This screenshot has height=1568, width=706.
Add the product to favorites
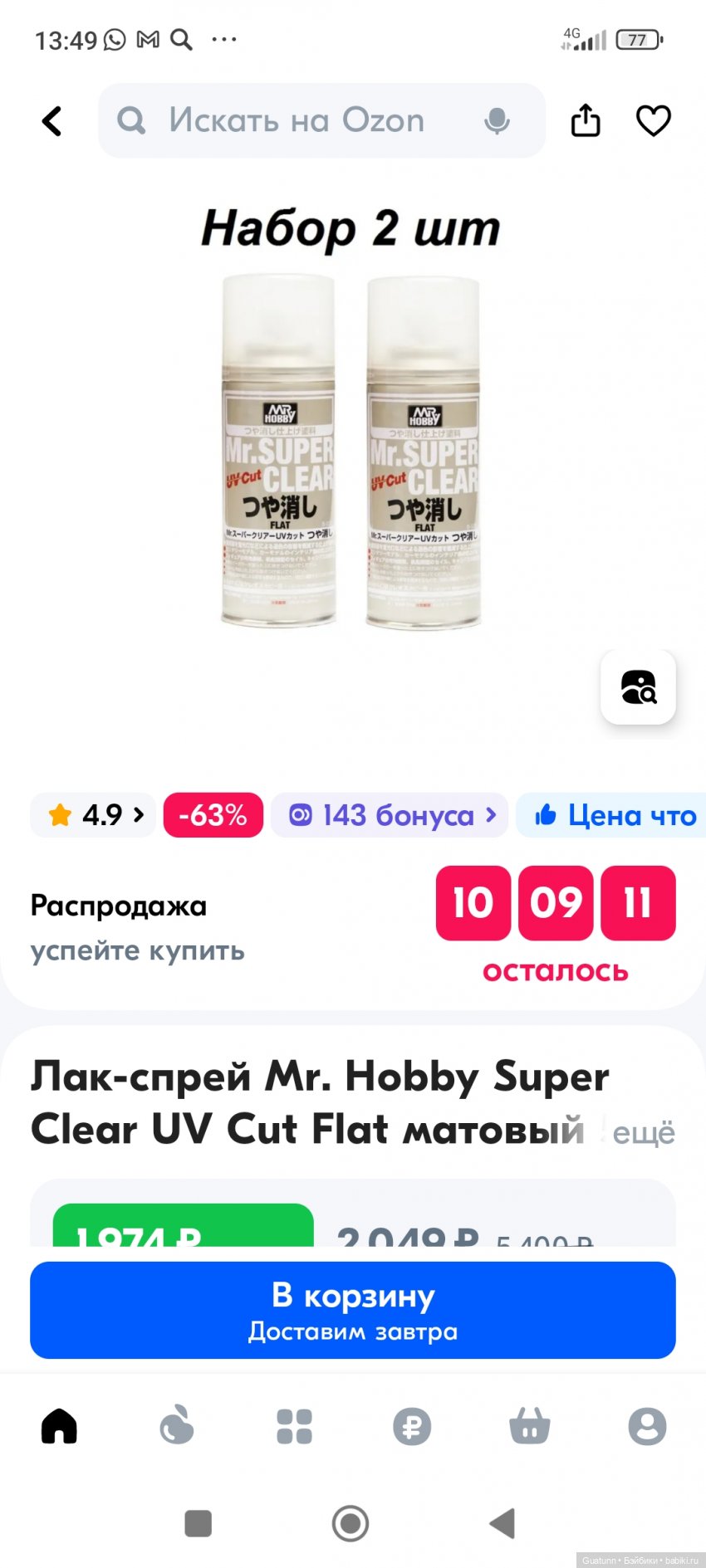tap(654, 121)
